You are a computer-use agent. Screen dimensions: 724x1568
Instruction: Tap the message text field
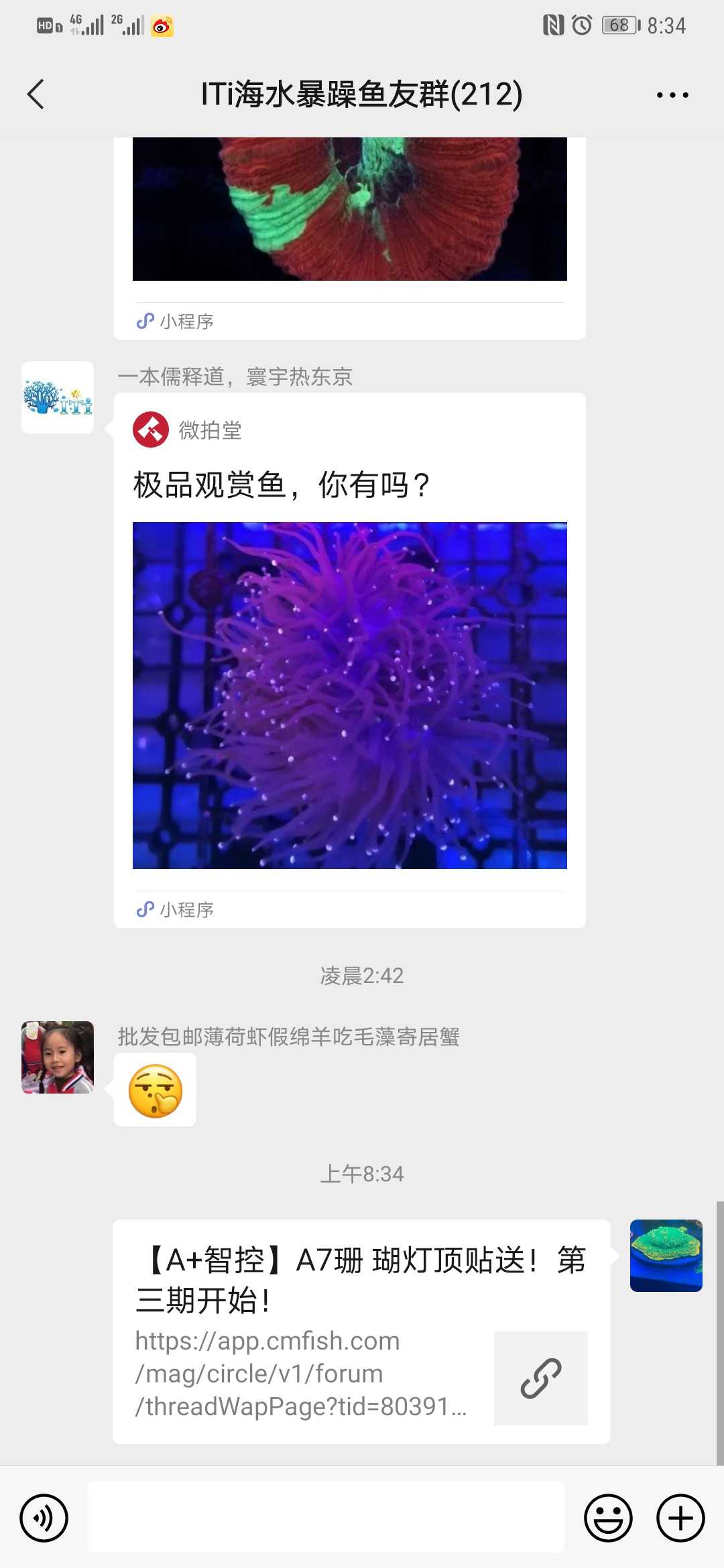pos(326,1518)
